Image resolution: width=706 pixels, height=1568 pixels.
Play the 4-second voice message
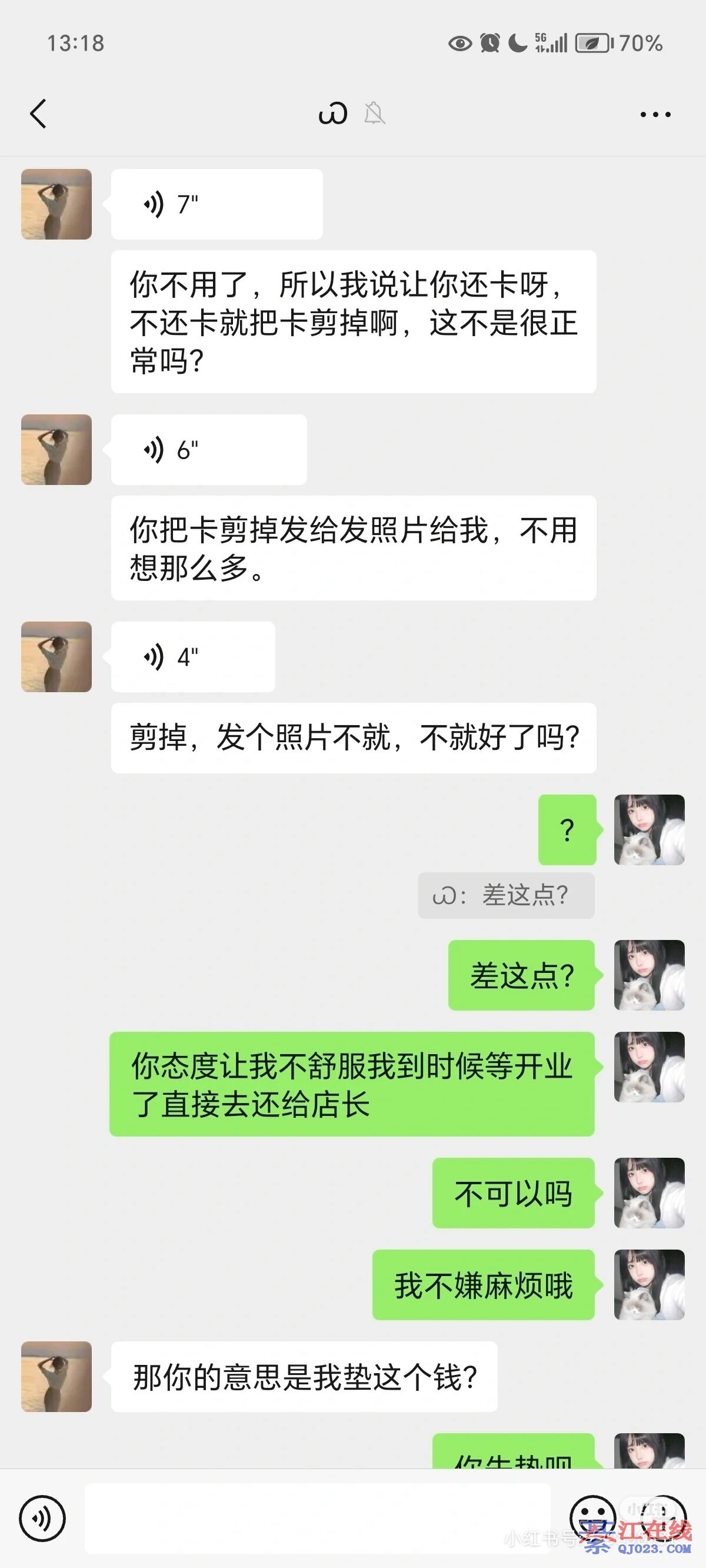192,657
